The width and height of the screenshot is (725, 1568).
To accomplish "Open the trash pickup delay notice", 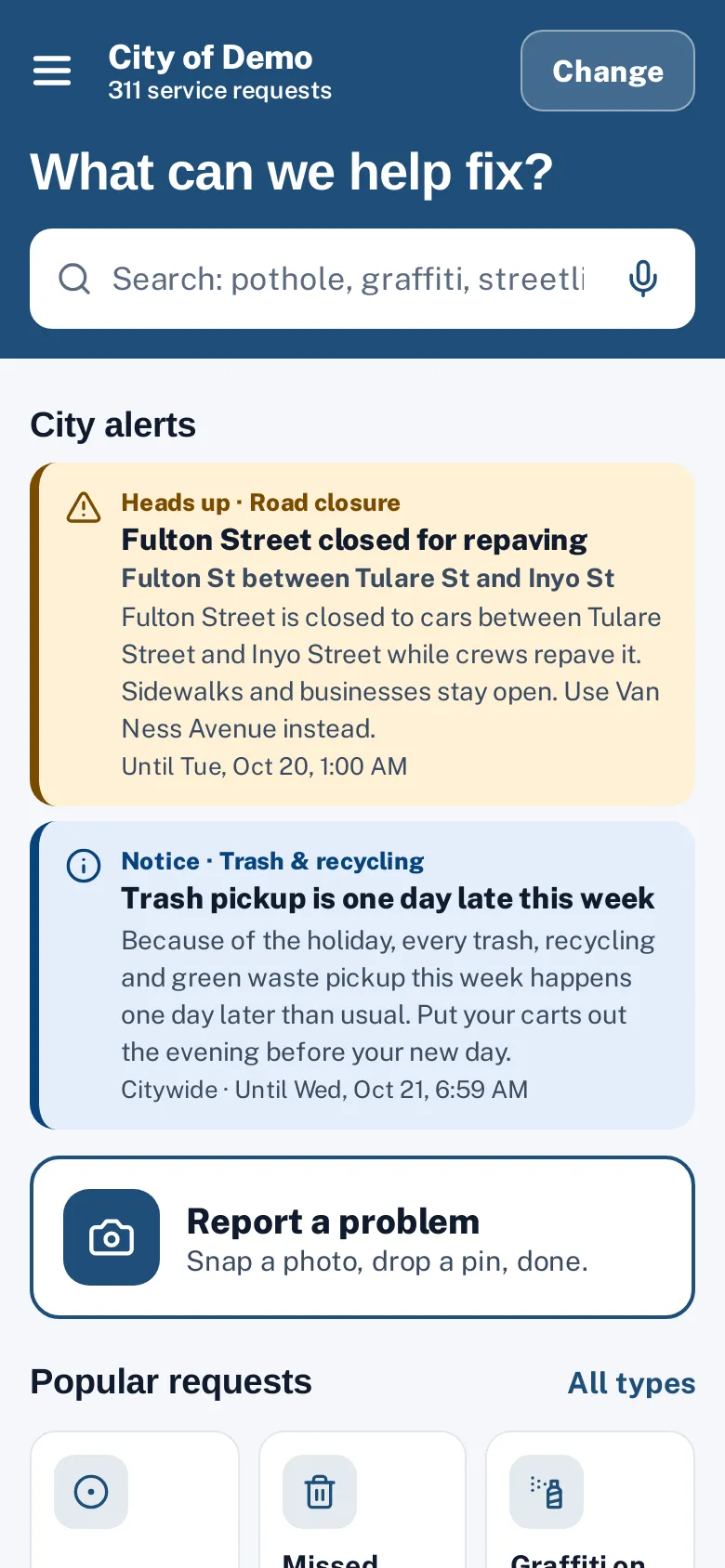I will [x=362, y=975].
